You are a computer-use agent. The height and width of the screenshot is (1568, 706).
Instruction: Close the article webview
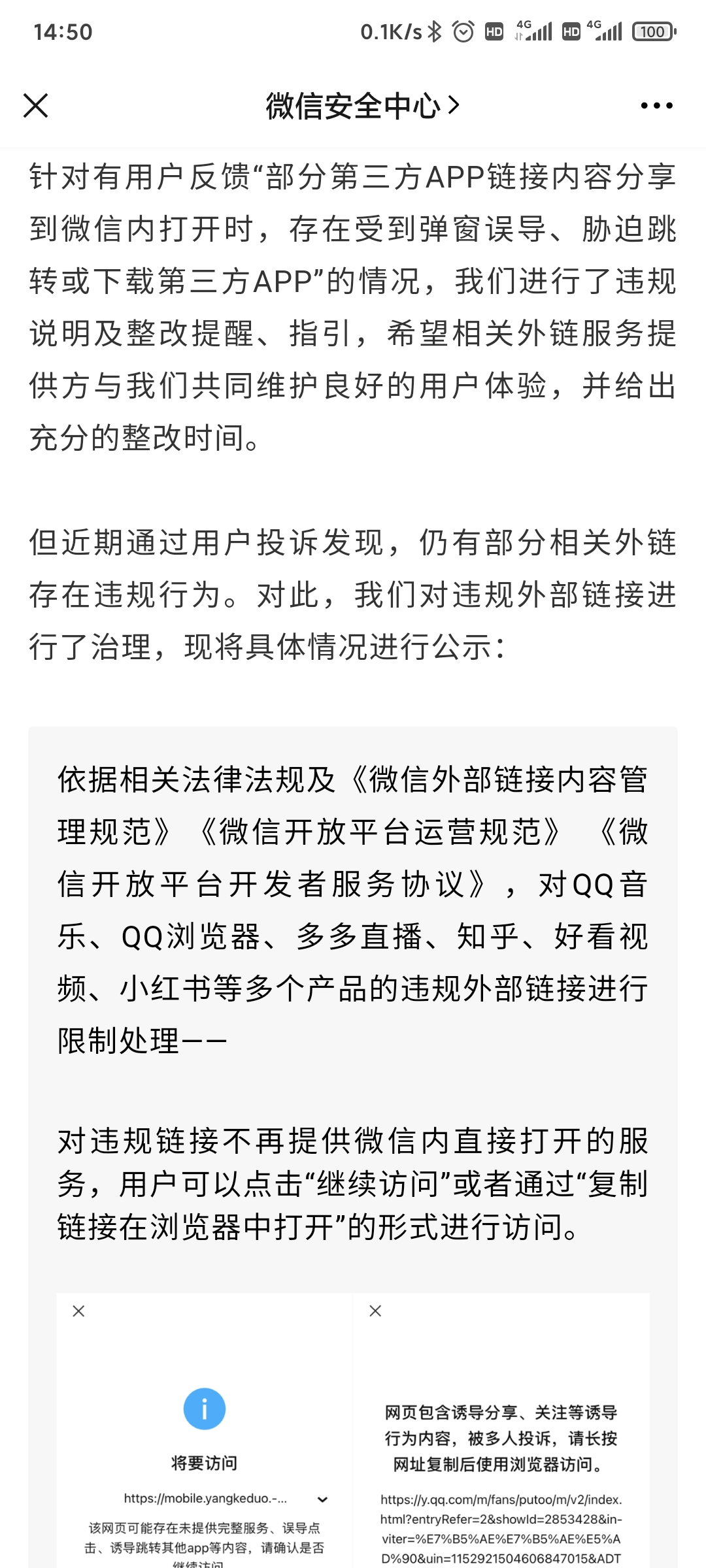pyautogui.click(x=36, y=105)
